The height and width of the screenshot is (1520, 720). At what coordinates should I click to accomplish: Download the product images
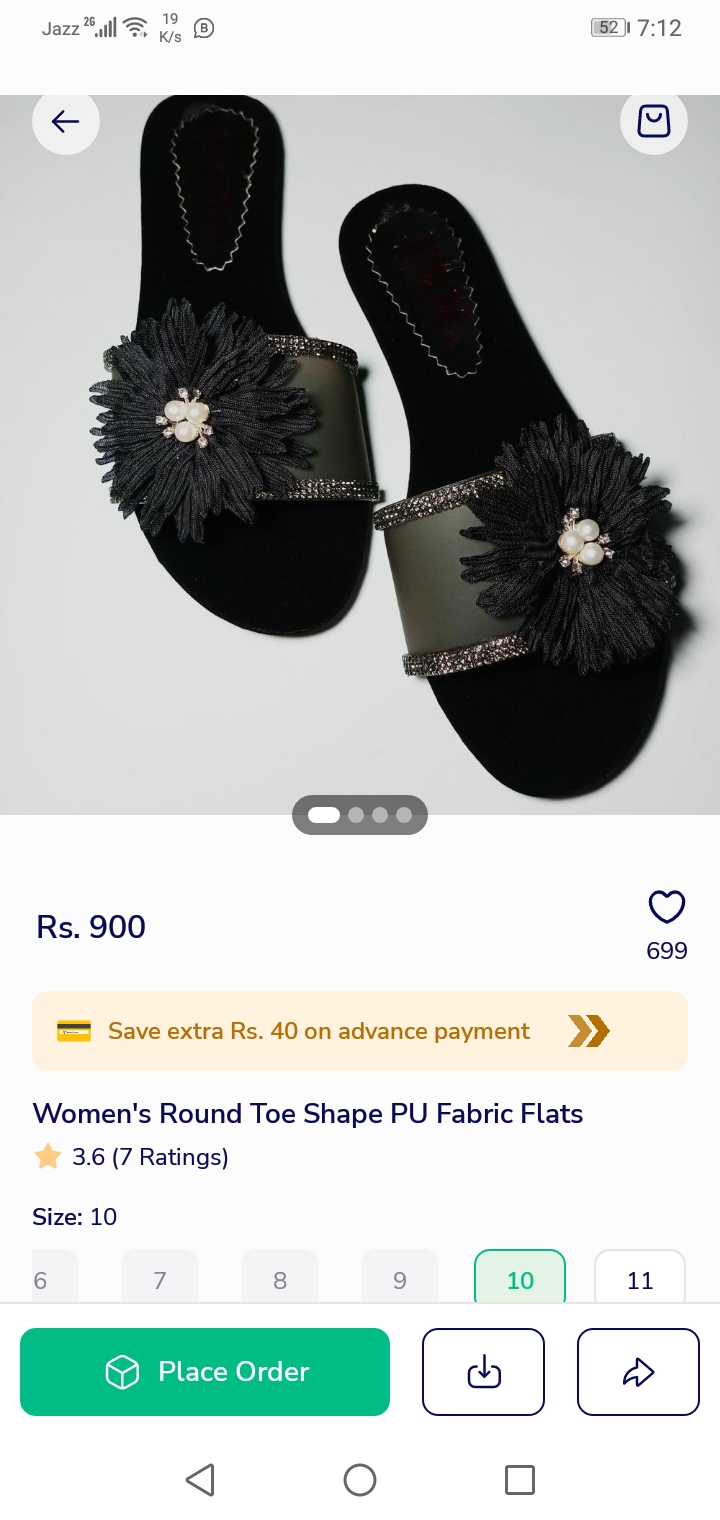(x=484, y=1372)
